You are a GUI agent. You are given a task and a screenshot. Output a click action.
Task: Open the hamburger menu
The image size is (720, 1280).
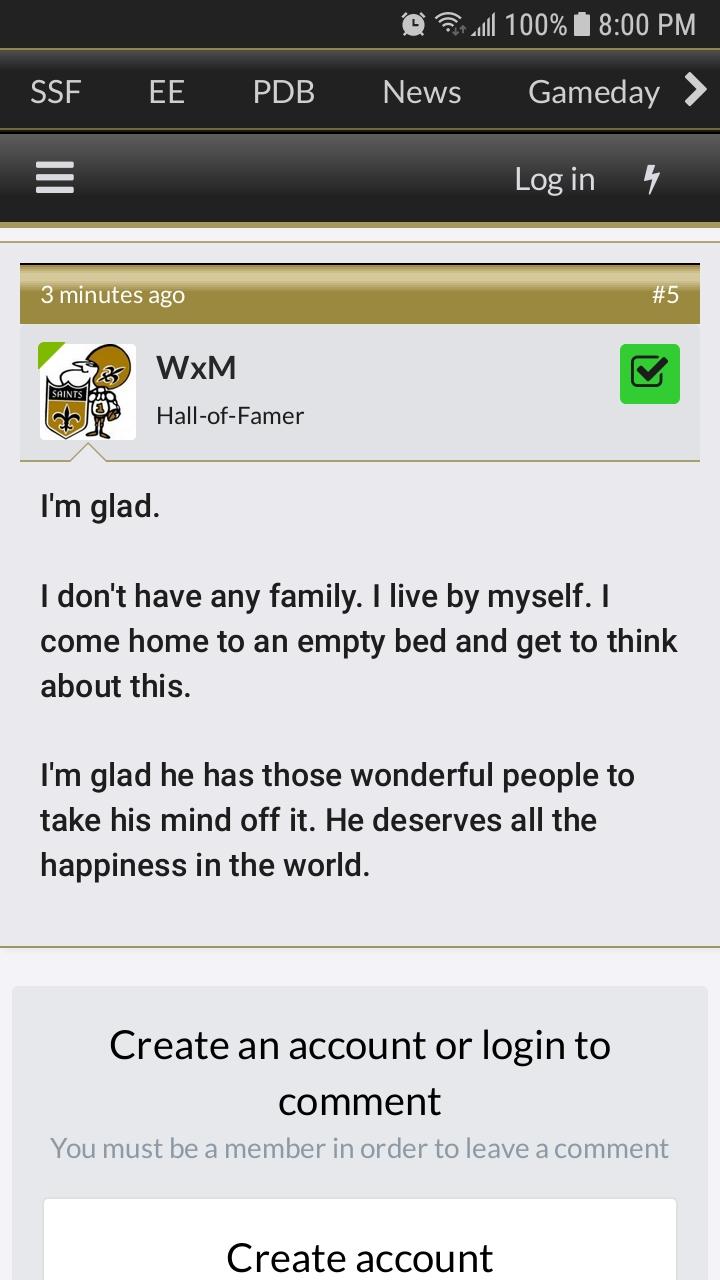[55, 178]
